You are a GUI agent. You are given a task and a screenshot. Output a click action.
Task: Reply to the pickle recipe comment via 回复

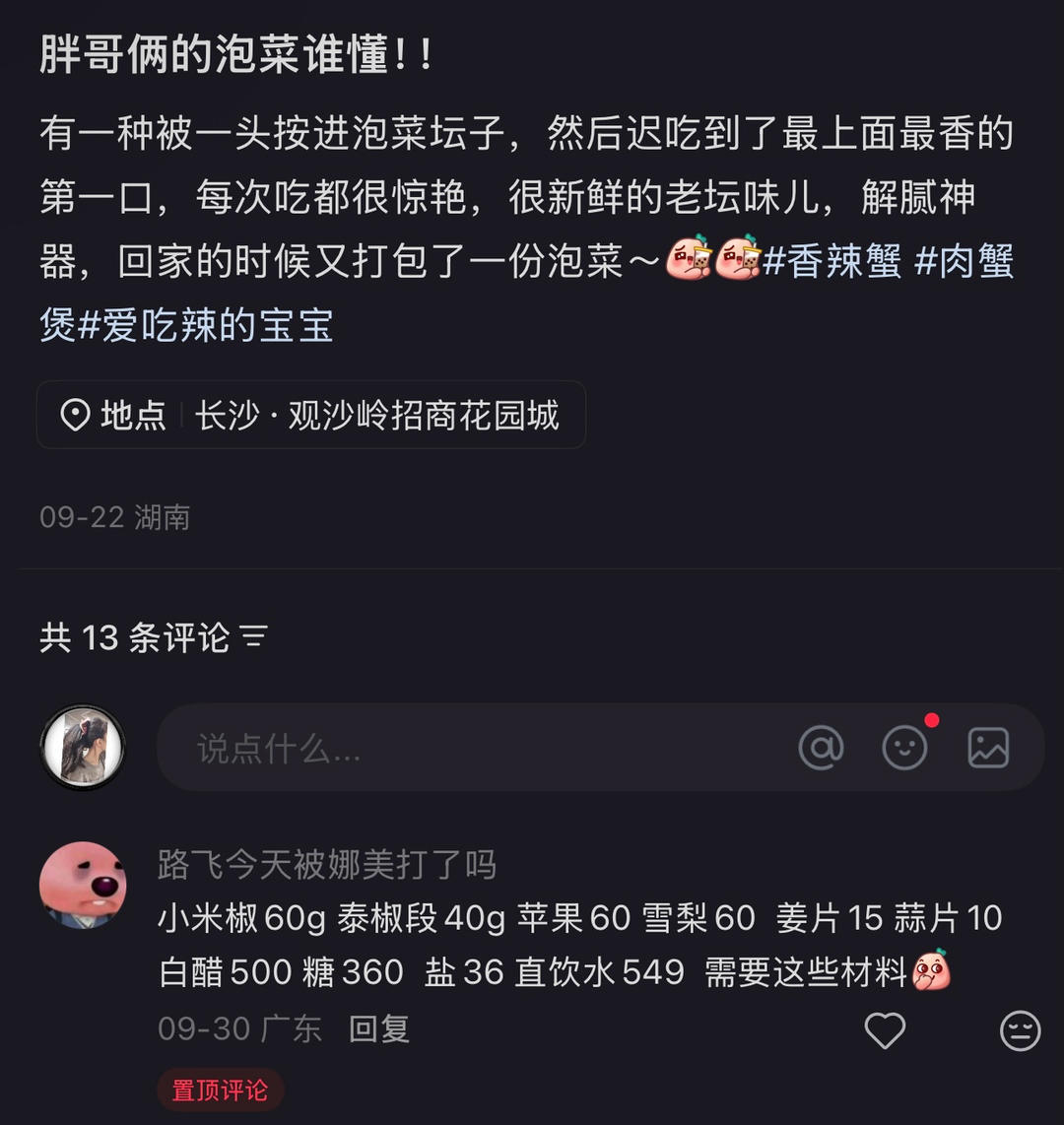click(x=377, y=1028)
